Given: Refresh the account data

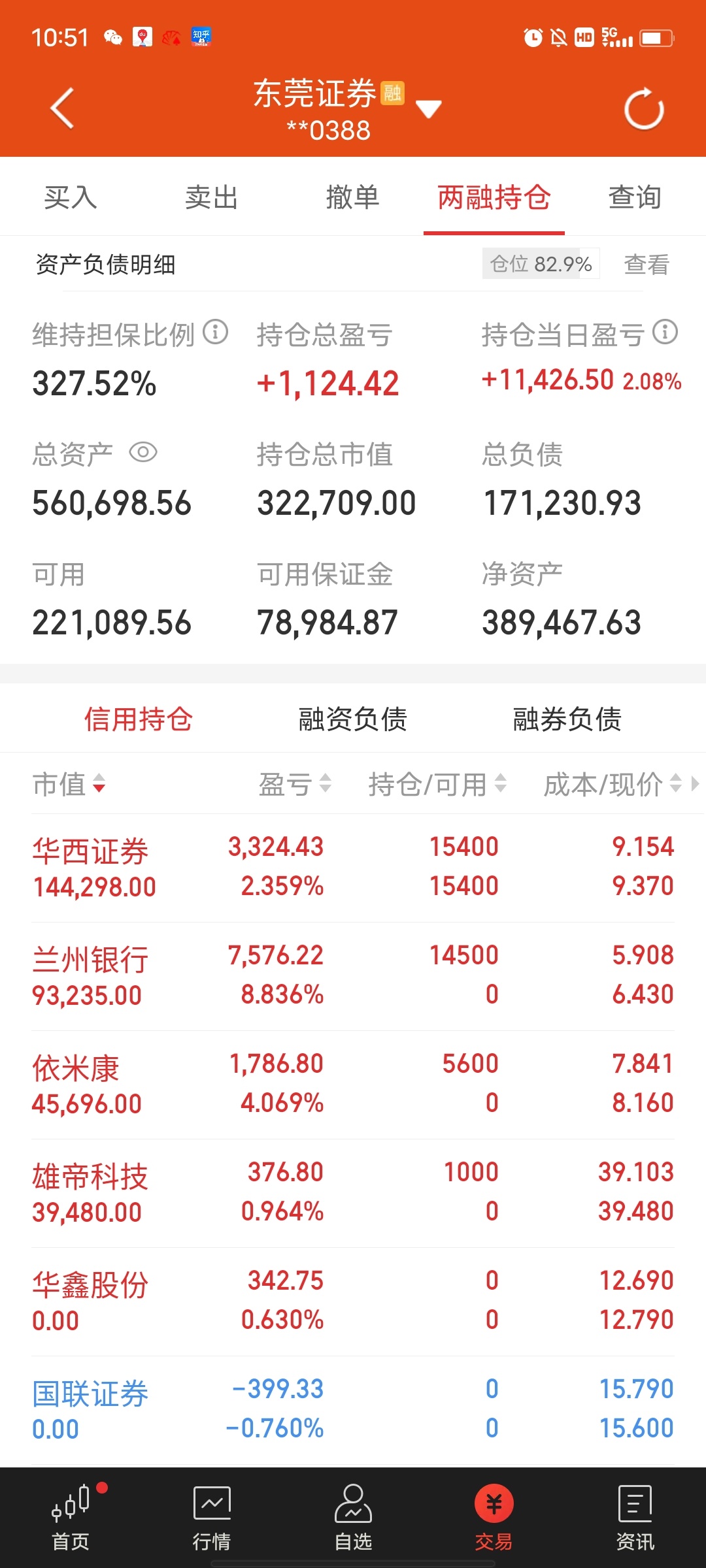Looking at the screenshot, I should [x=644, y=108].
